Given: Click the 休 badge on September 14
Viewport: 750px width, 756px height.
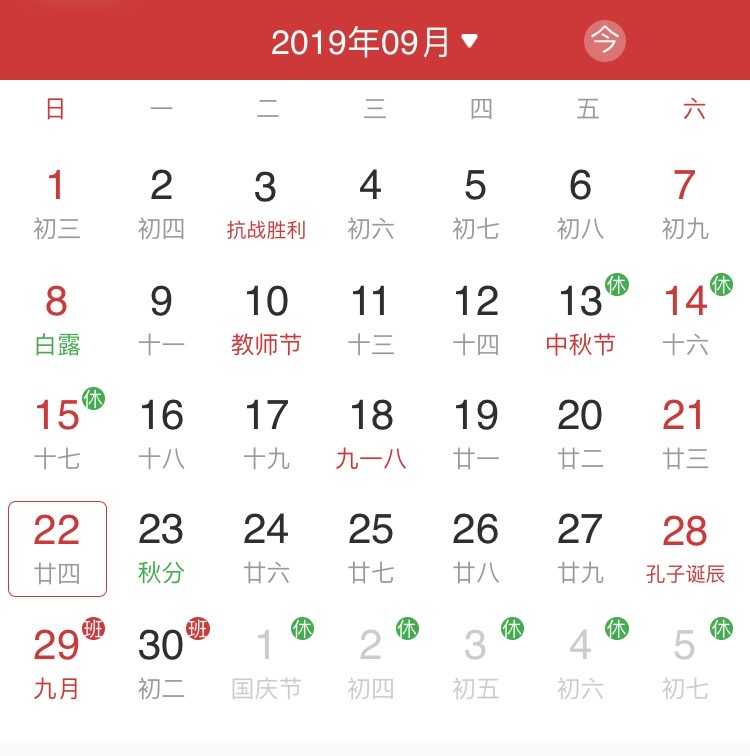Looking at the screenshot, I should click(721, 283).
